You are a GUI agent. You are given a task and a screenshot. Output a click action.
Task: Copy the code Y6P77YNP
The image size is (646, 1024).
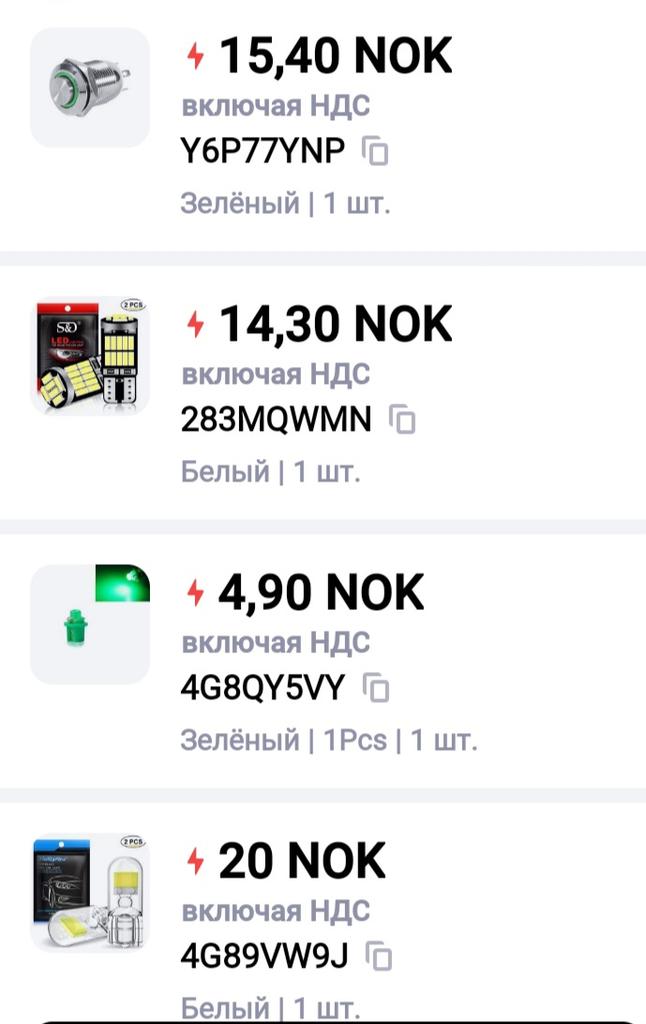click(x=376, y=152)
